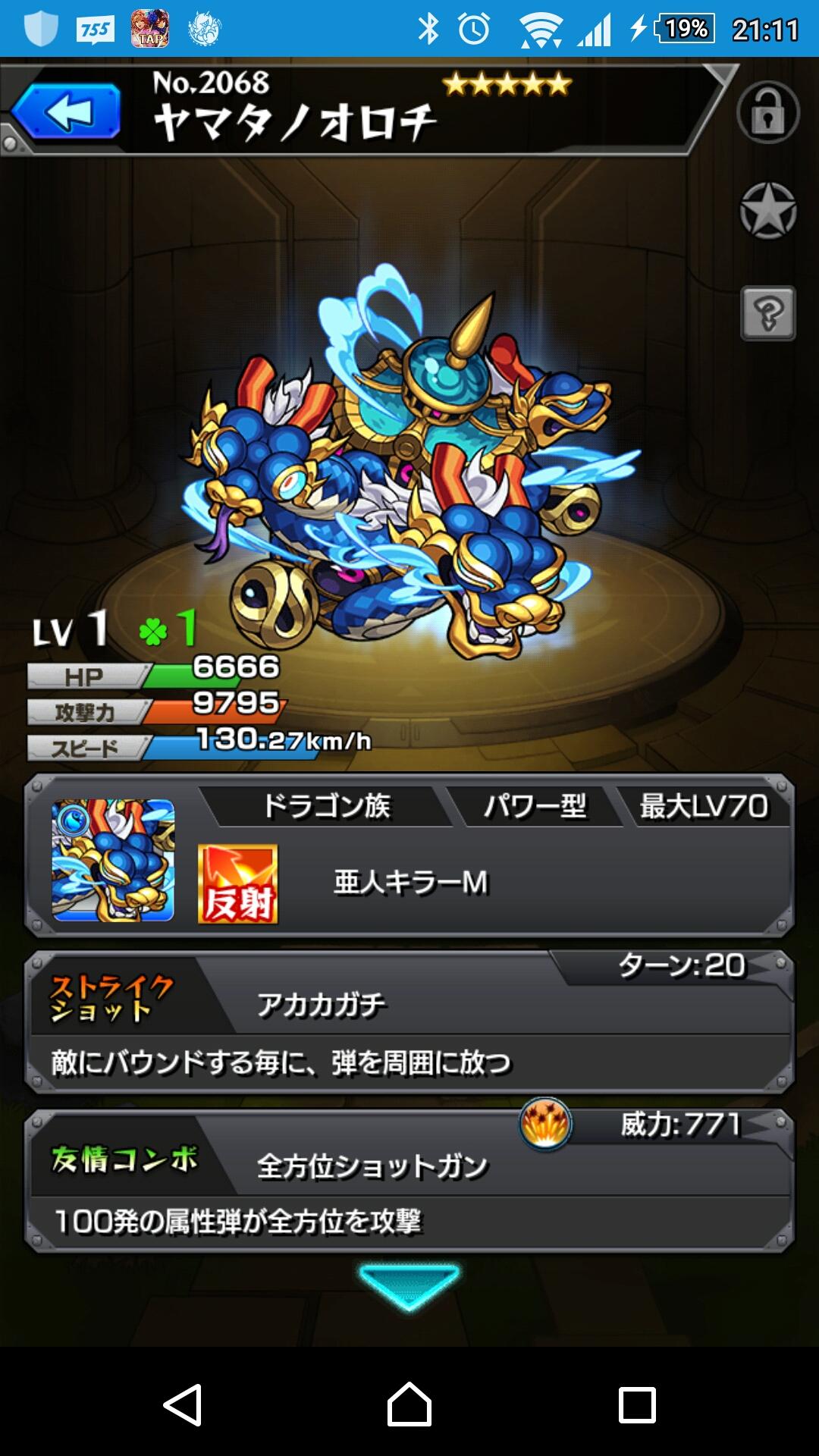Open the recent apps overview
The width and height of the screenshot is (819, 1456).
pos(637,1404)
